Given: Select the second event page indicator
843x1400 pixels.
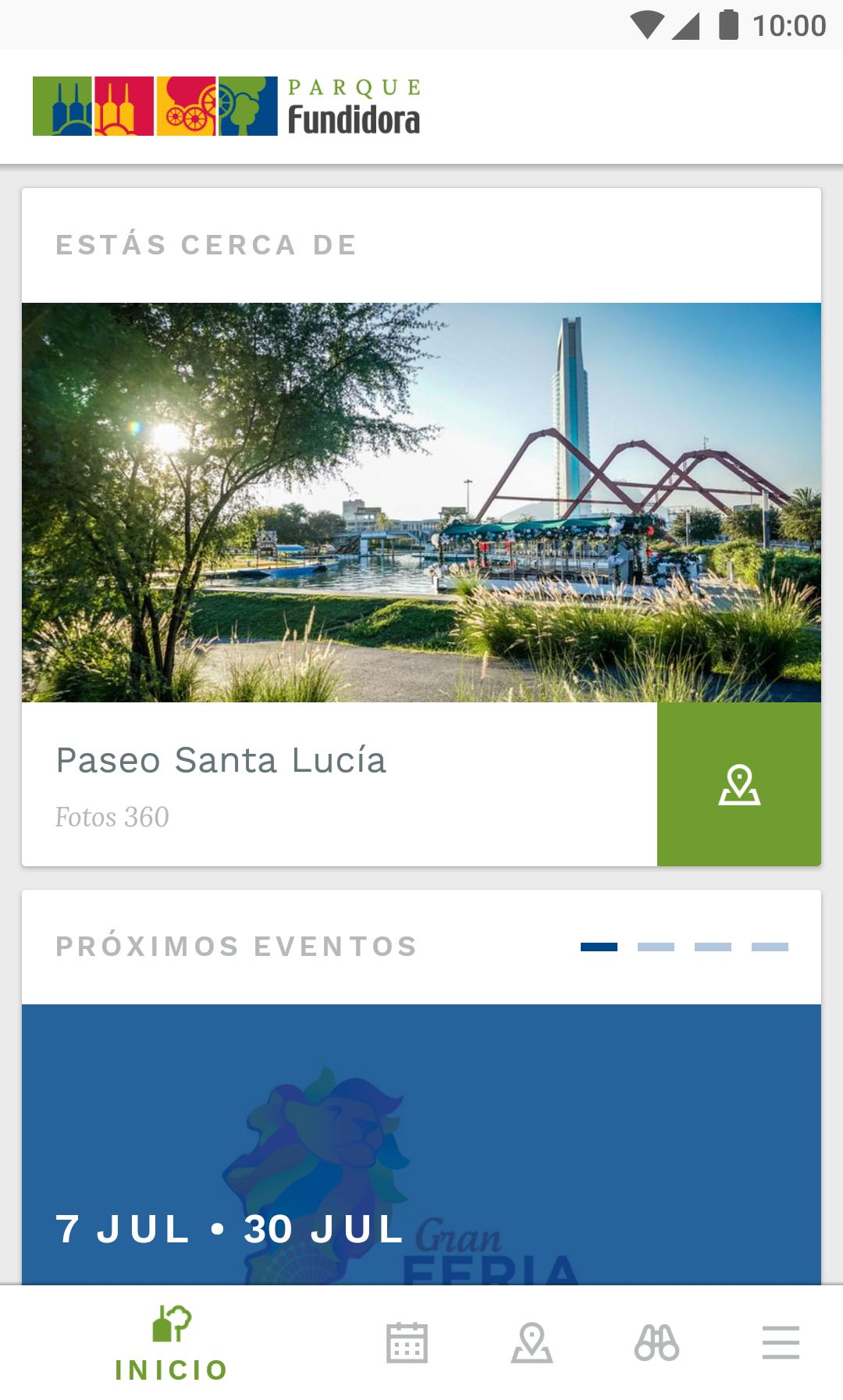Looking at the screenshot, I should coord(656,947).
